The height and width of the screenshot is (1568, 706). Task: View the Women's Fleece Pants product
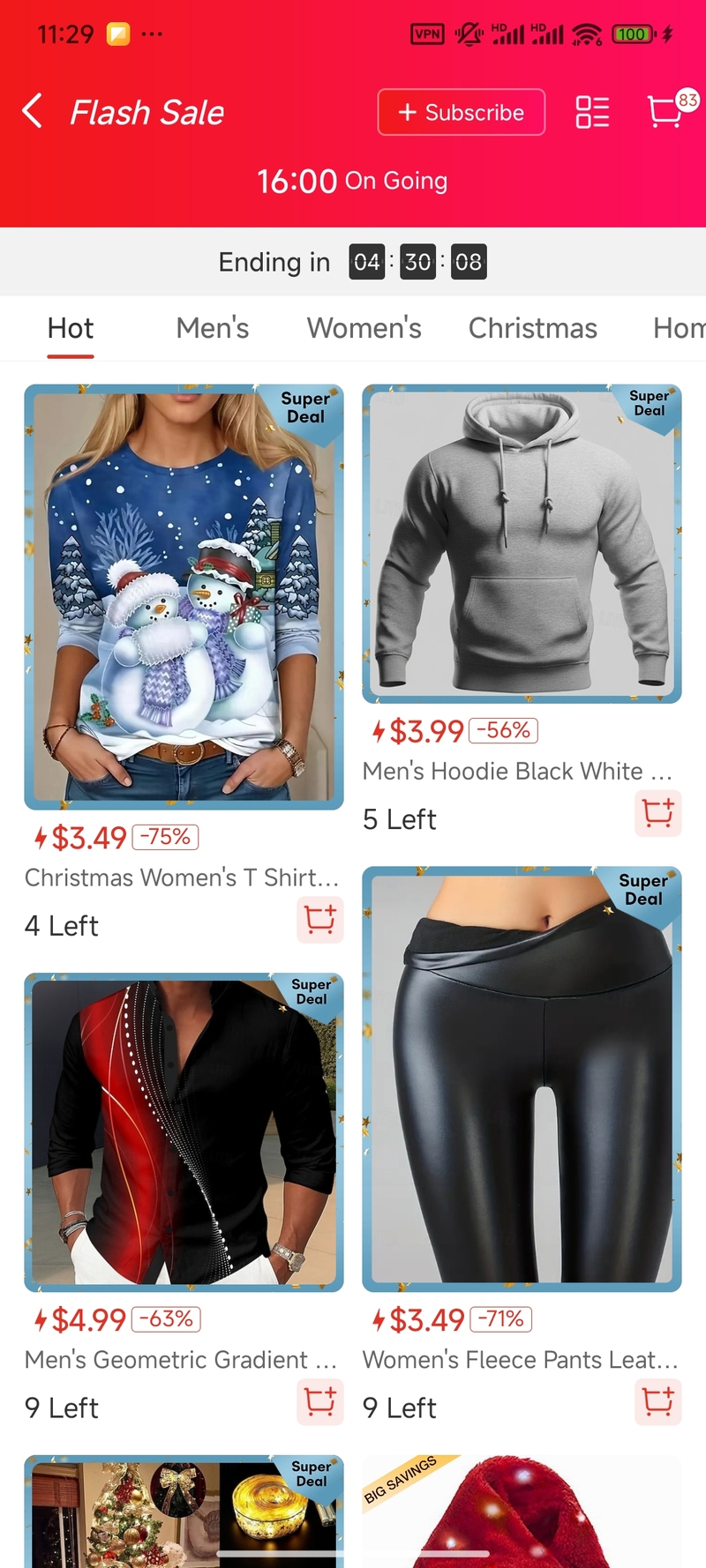[522, 1078]
